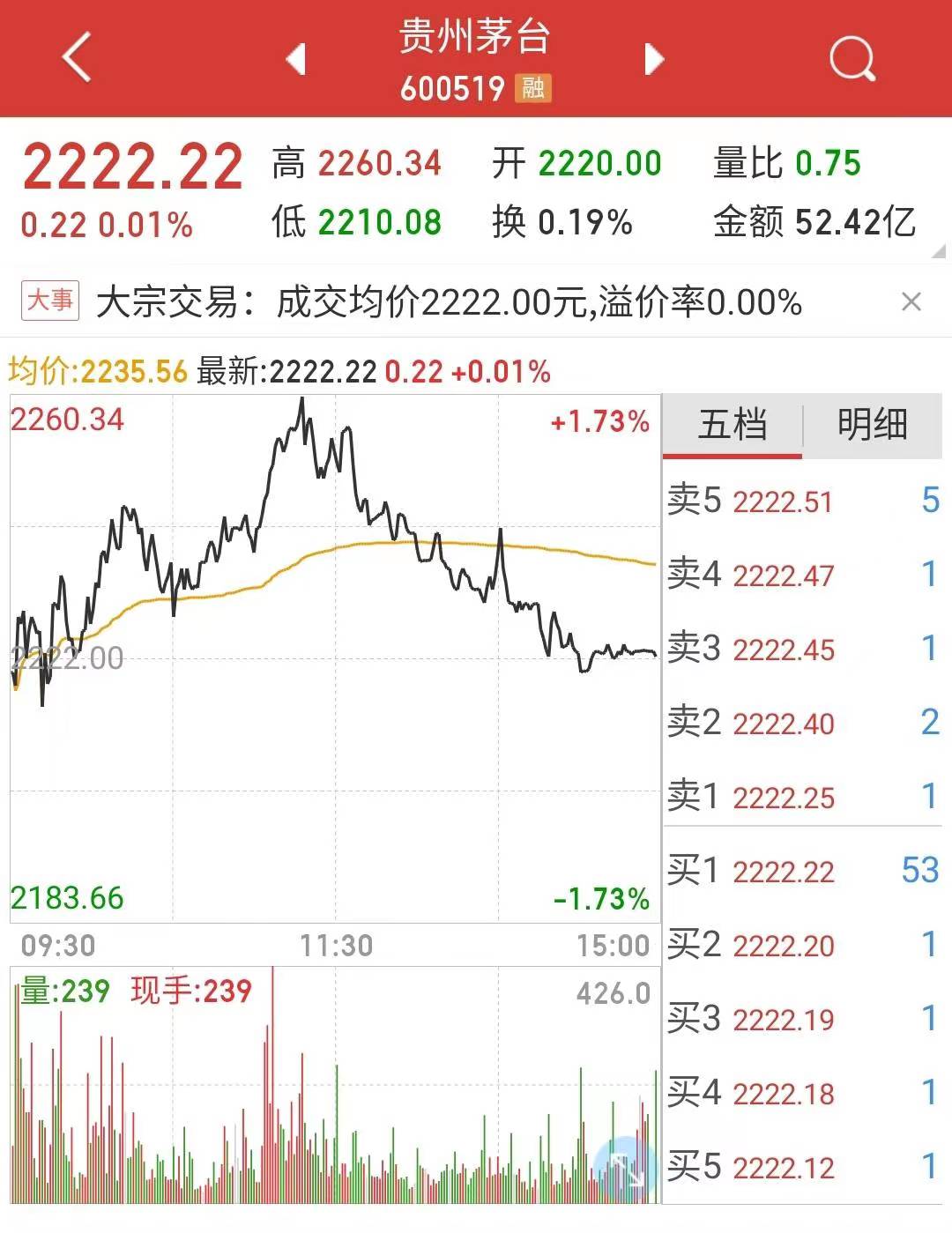Select the 买5 price 2222.12
The width and height of the screenshot is (952, 1233).
(785, 1167)
